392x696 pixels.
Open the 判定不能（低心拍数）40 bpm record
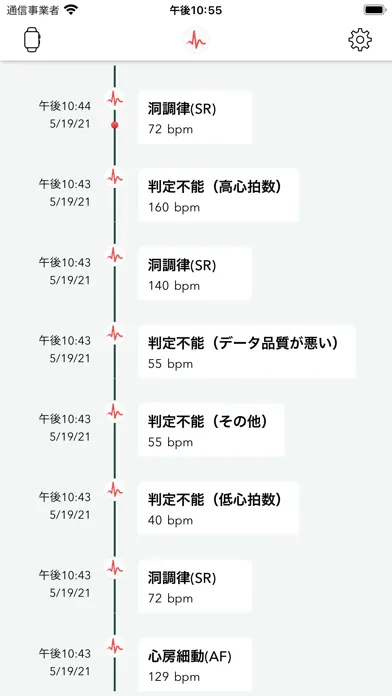pyautogui.click(x=218, y=508)
